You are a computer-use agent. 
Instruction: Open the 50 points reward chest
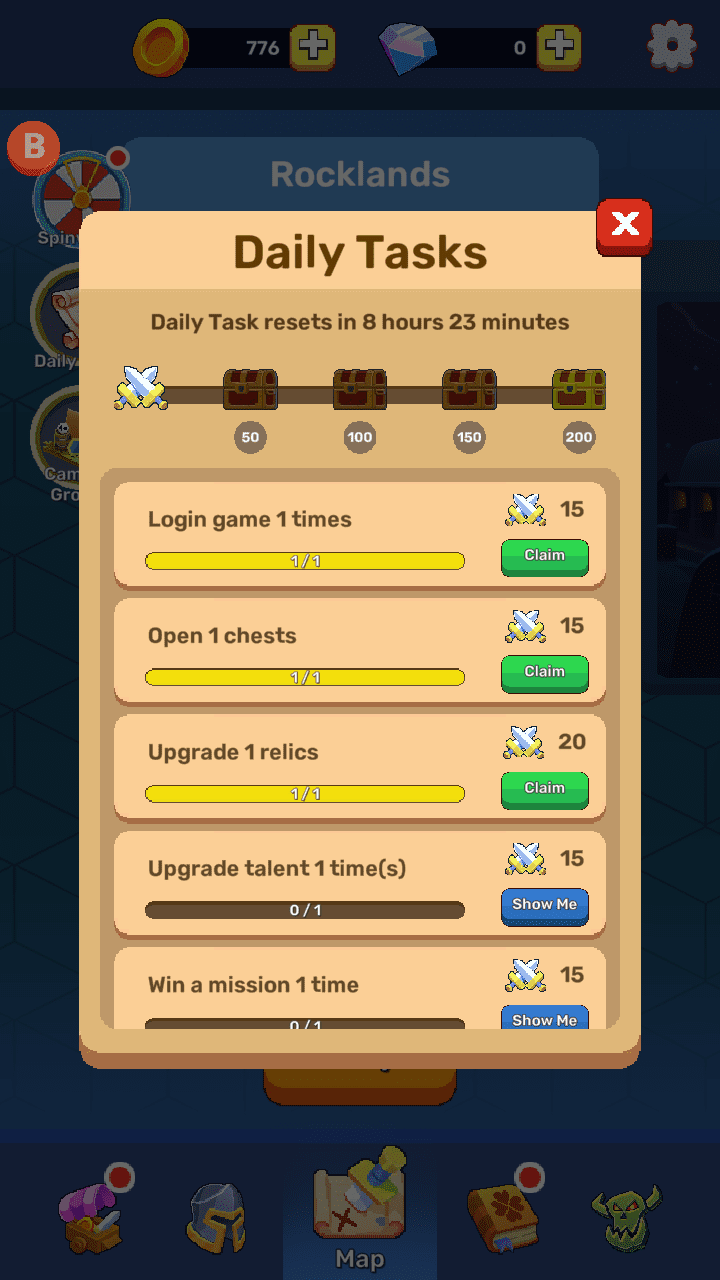point(250,390)
